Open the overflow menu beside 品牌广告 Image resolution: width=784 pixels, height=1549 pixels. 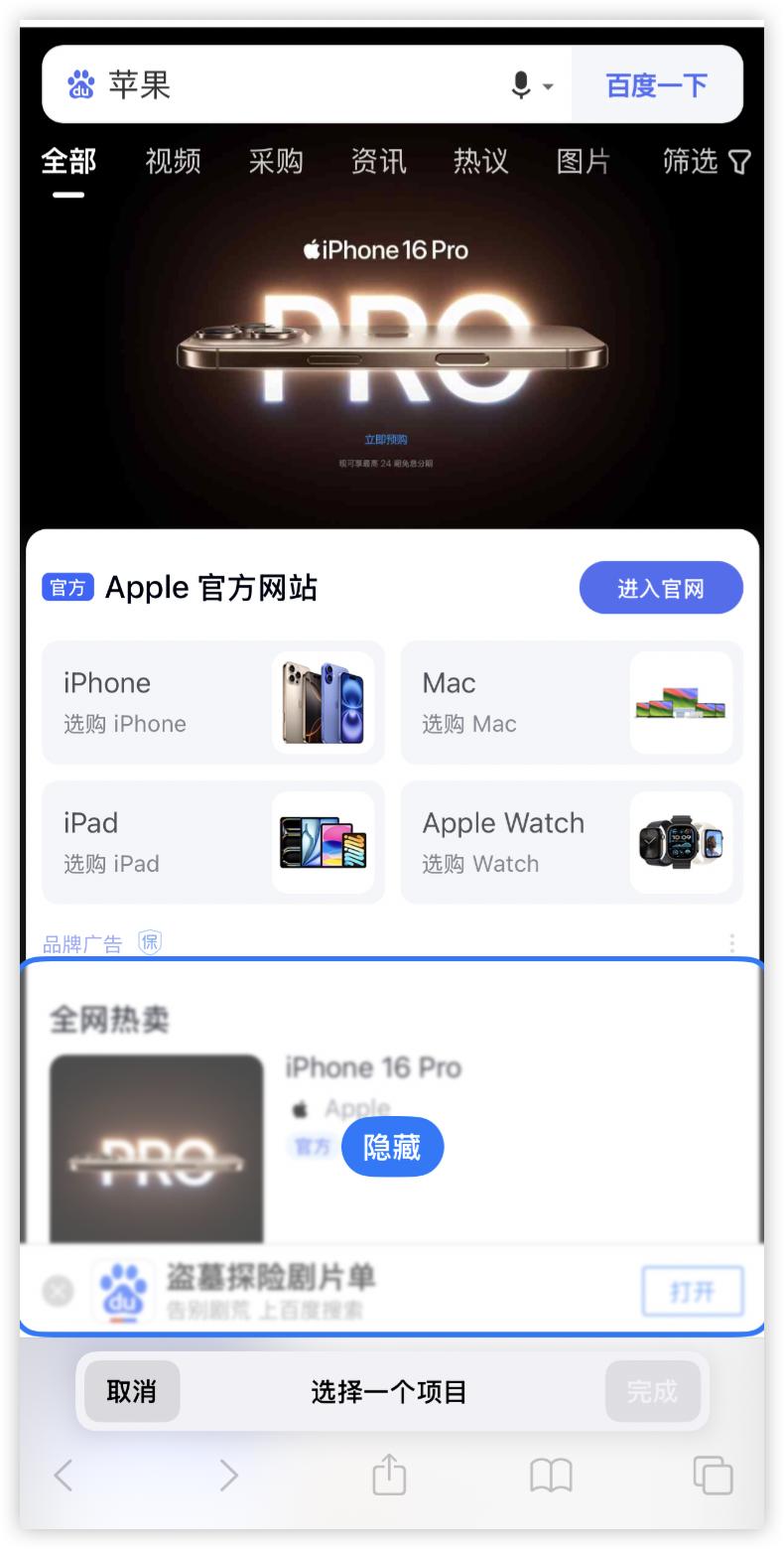[x=731, y=942]
